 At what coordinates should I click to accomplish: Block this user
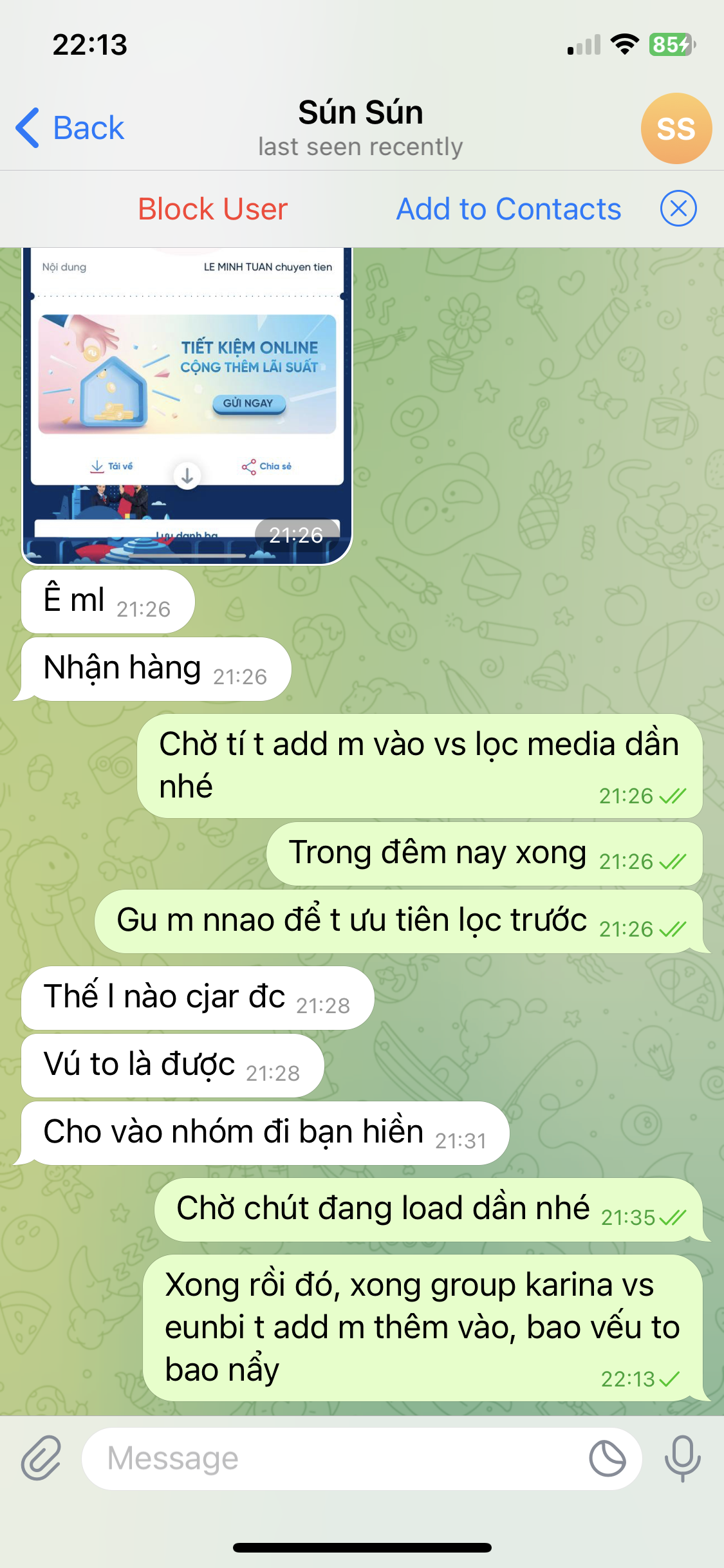(213, 209)
